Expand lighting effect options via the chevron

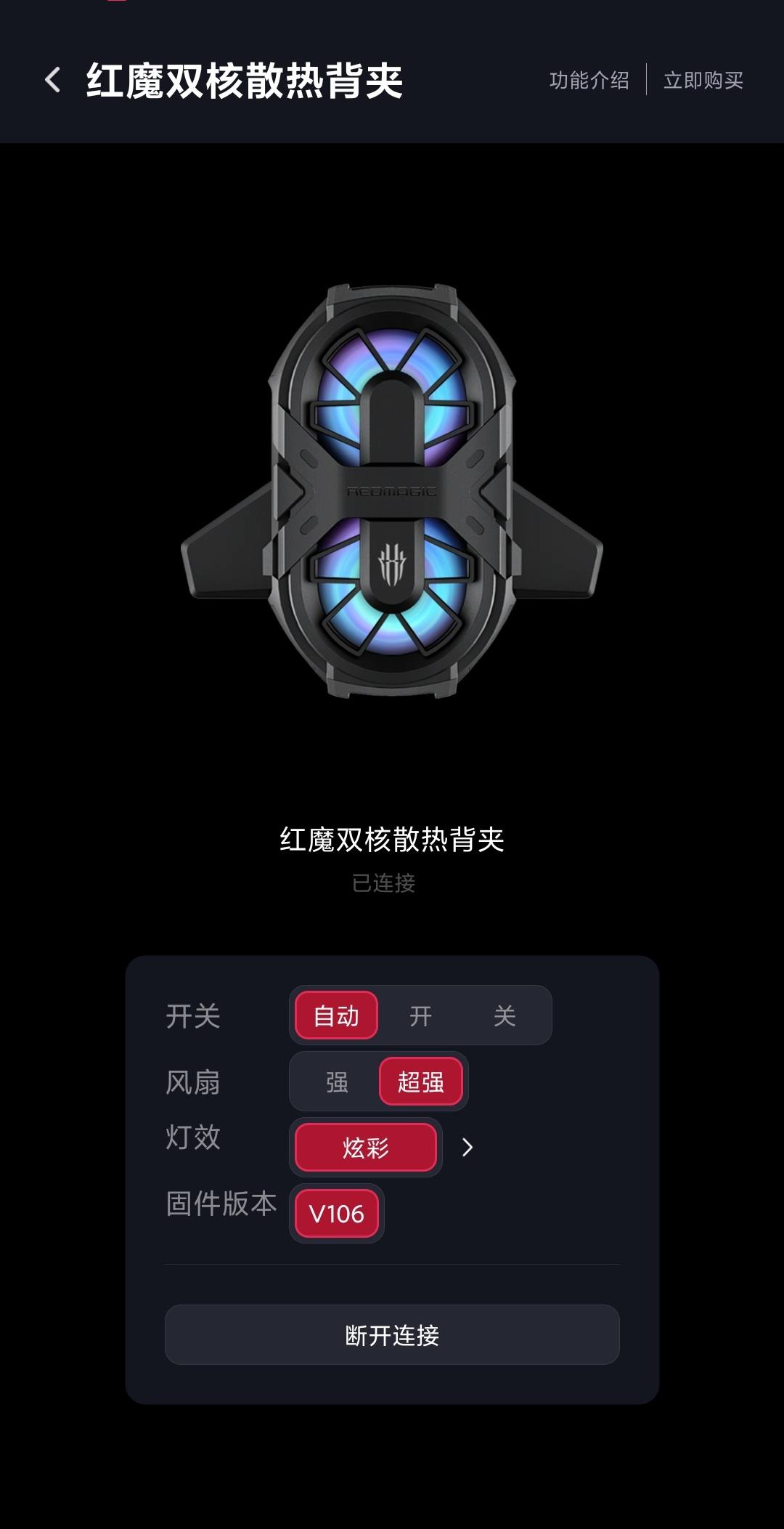point(467,1148)
